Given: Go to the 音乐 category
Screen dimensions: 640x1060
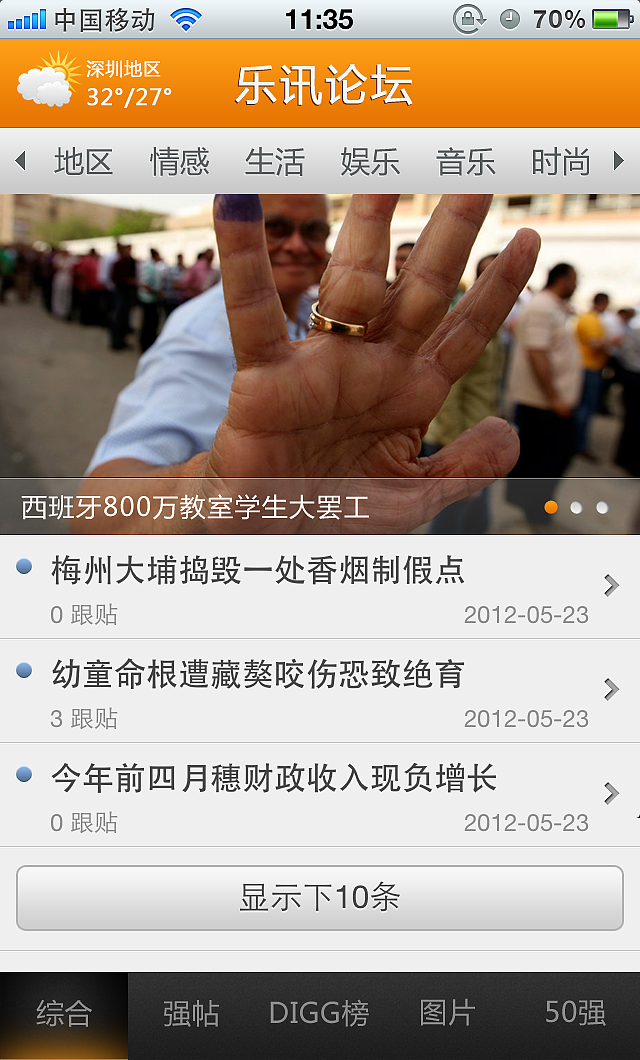Looking at the screenshot, I should 465,161.
